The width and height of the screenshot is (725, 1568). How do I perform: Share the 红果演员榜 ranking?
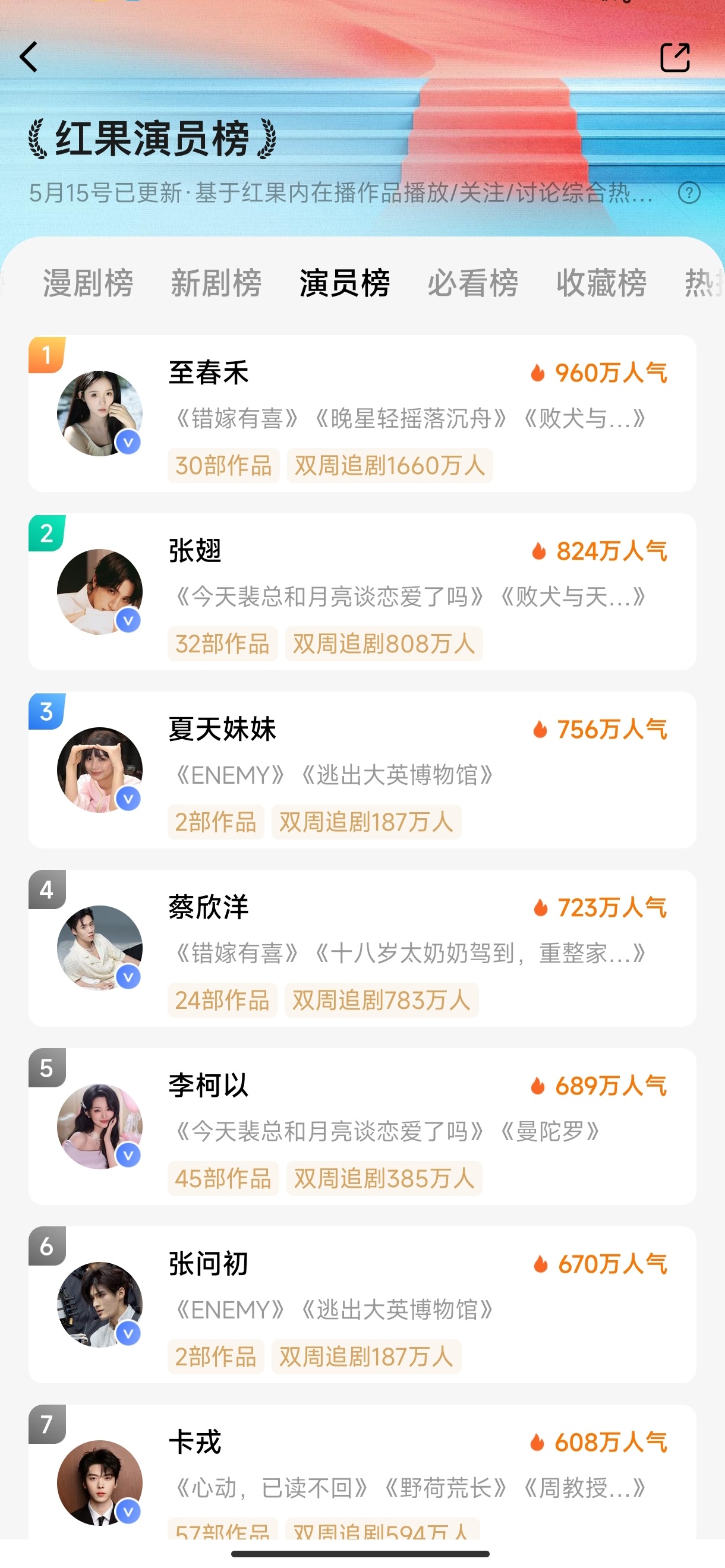pos(675,57)
